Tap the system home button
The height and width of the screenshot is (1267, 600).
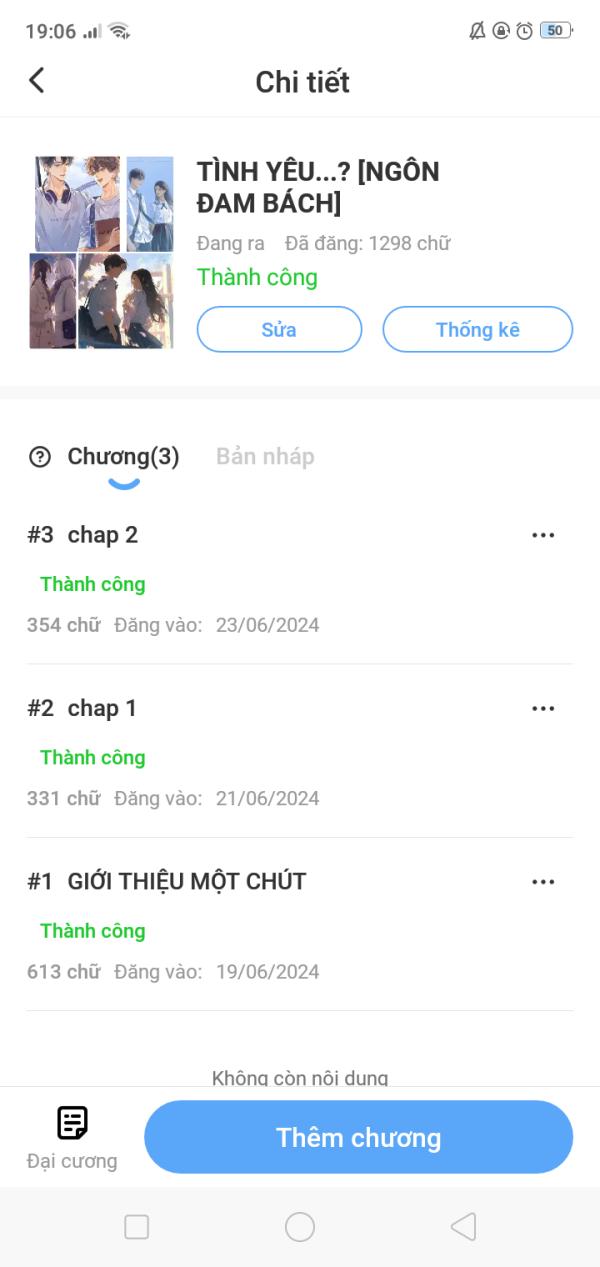[300, 1227]
